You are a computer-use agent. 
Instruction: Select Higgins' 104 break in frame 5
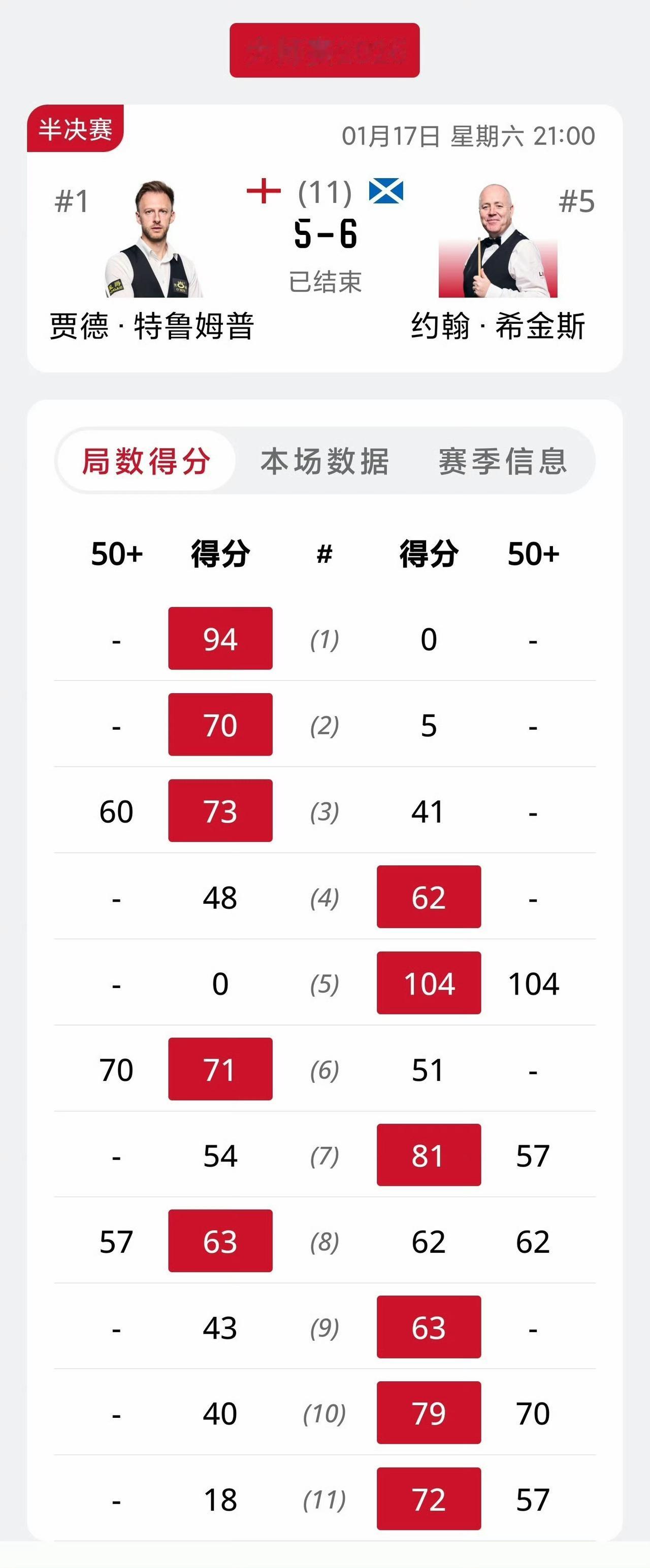(x=429, y=982)
